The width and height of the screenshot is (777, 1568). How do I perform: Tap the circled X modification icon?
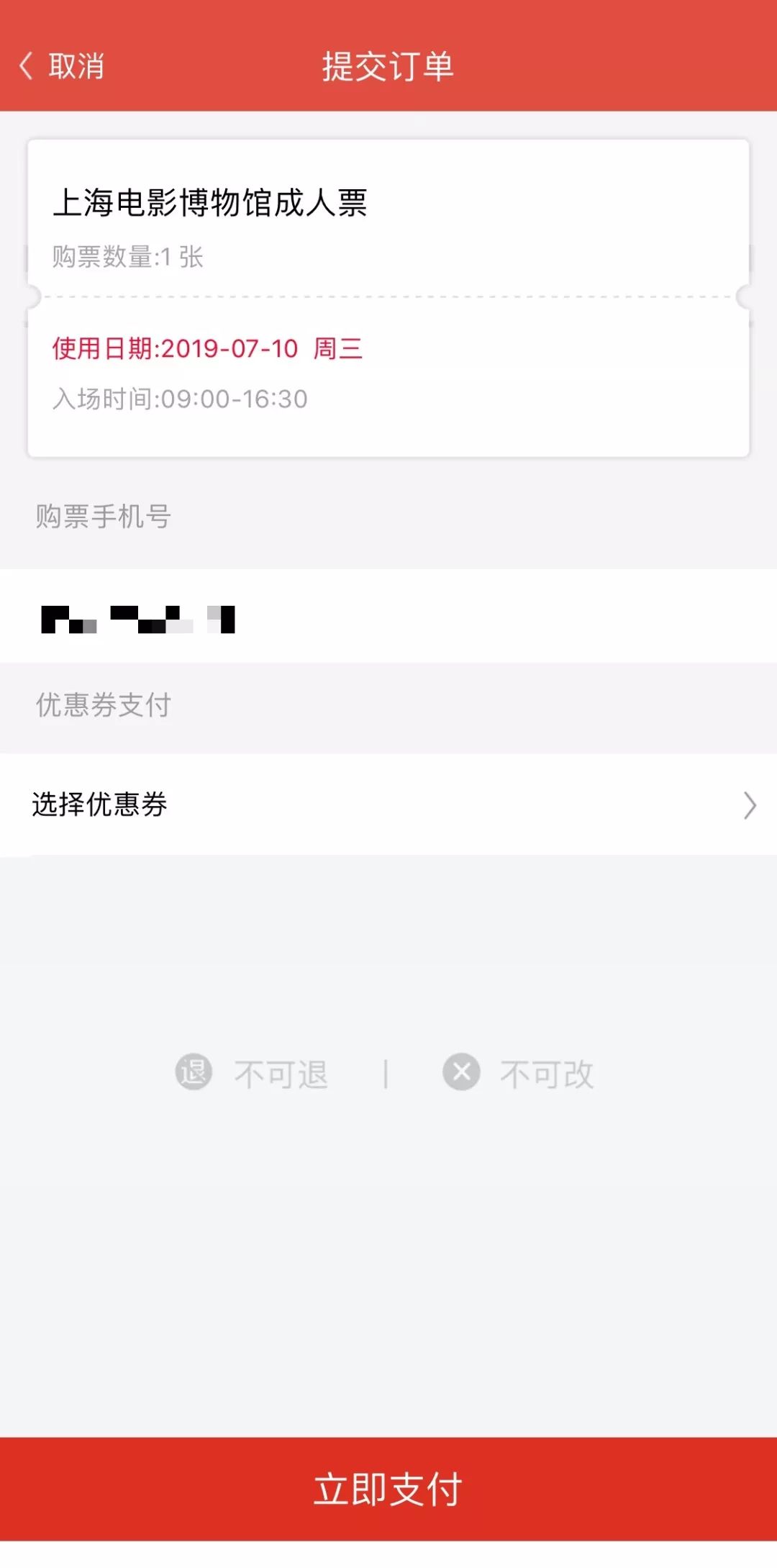[x=460, y=1074]
